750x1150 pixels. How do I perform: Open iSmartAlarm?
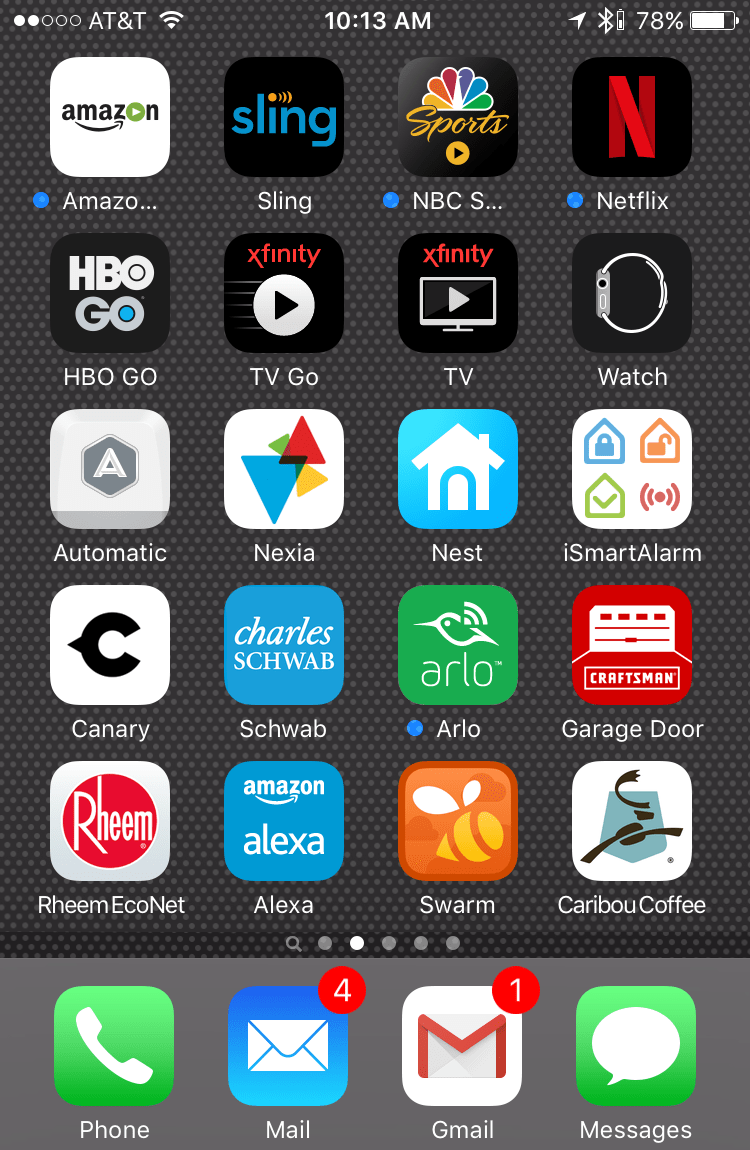(632, 469)
